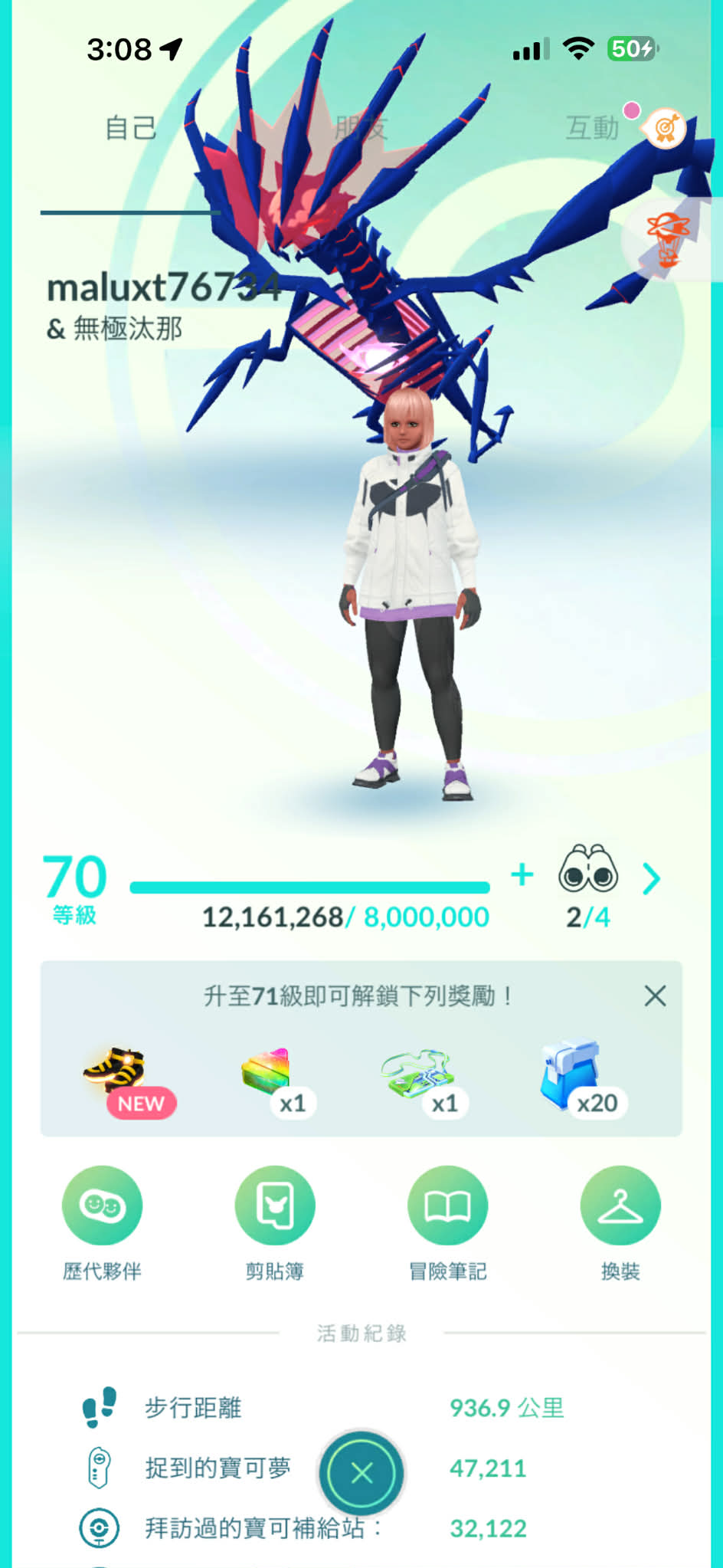Open the binoculars research progress
Image resolution: width=723 pixels, height=1568 pixels.
point(587,871)
